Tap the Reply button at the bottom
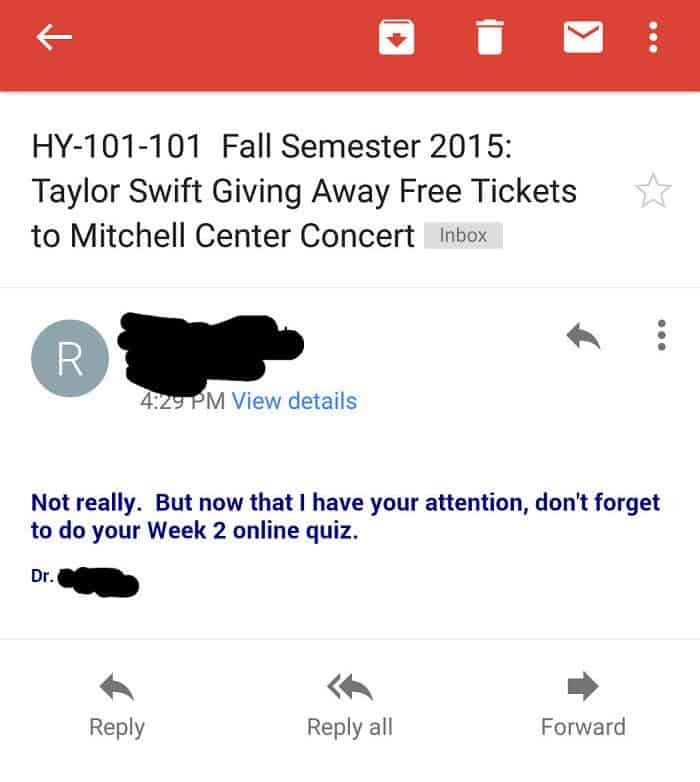This screenshot has height=782, width=700. click(x=117, y=704)
